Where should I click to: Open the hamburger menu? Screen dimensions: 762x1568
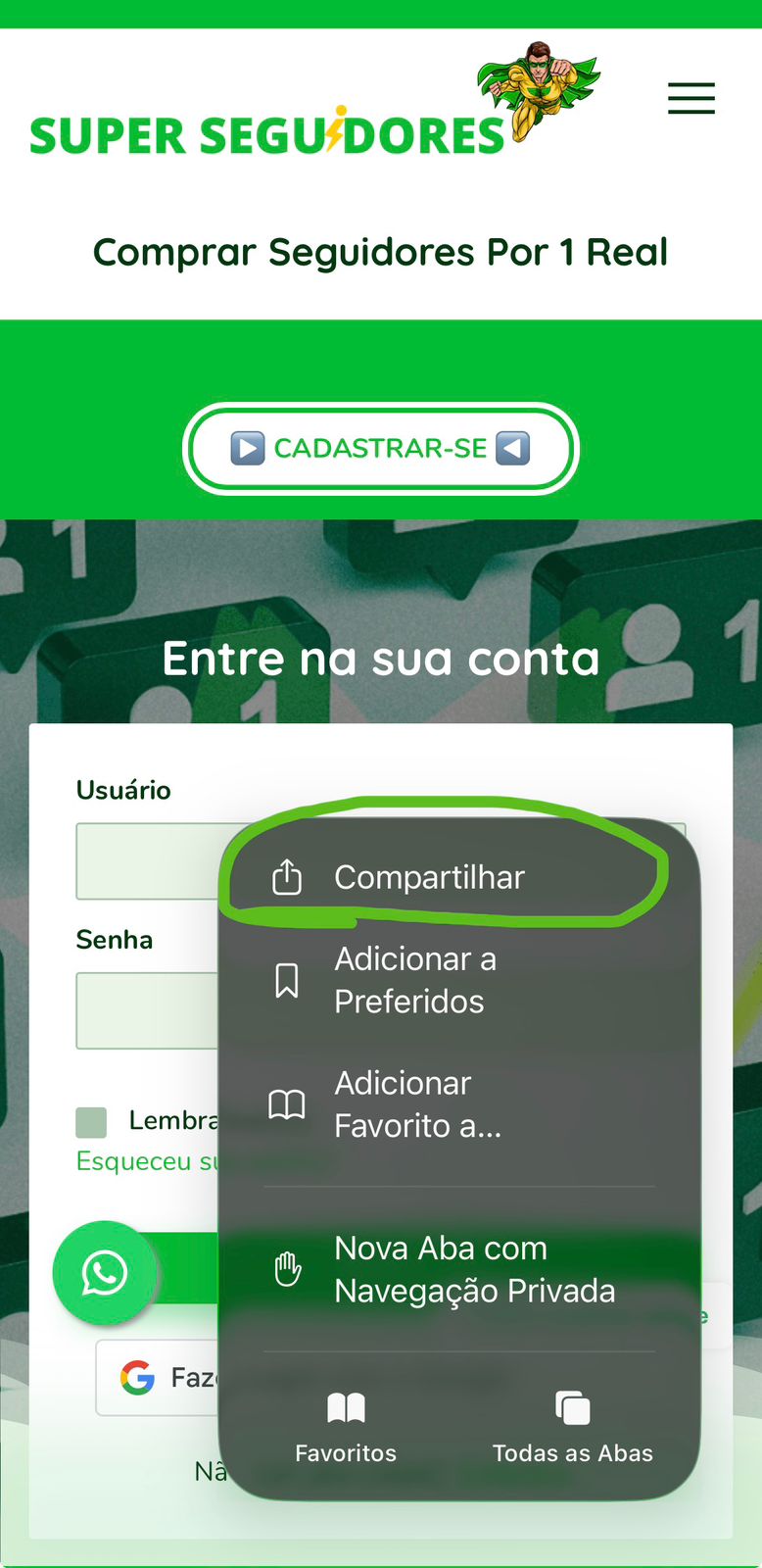point(691,98)
